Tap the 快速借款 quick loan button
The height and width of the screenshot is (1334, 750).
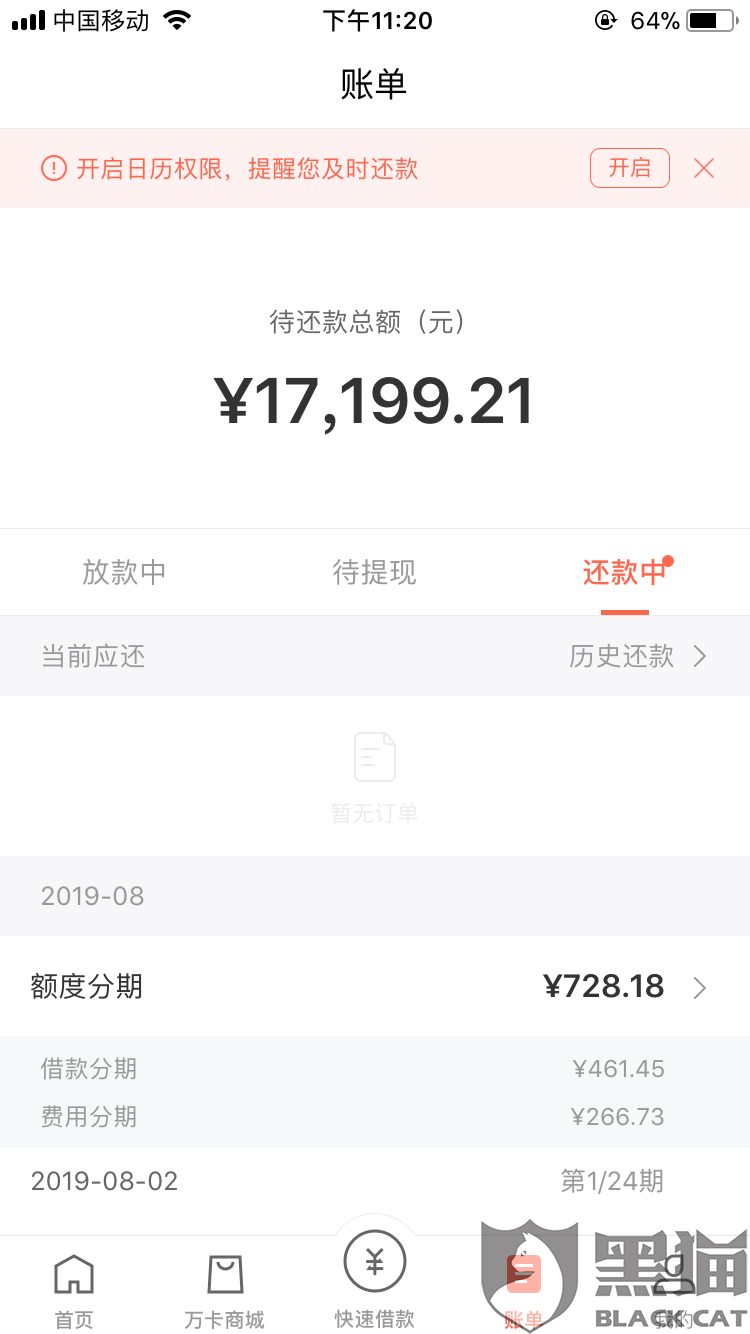tap(374, 1278)
